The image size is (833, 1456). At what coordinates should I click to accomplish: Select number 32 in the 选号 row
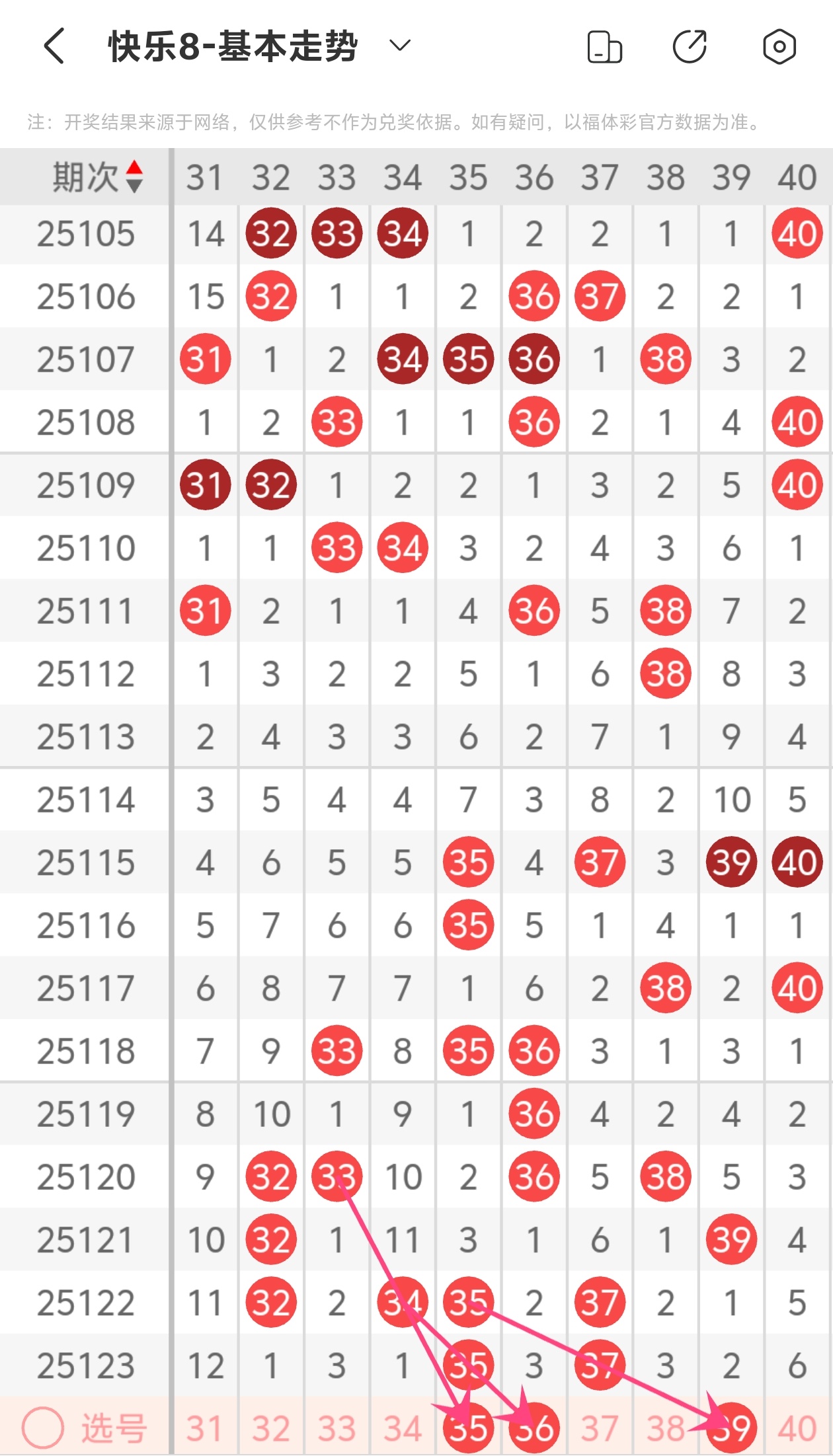[x=270, y=1428]
